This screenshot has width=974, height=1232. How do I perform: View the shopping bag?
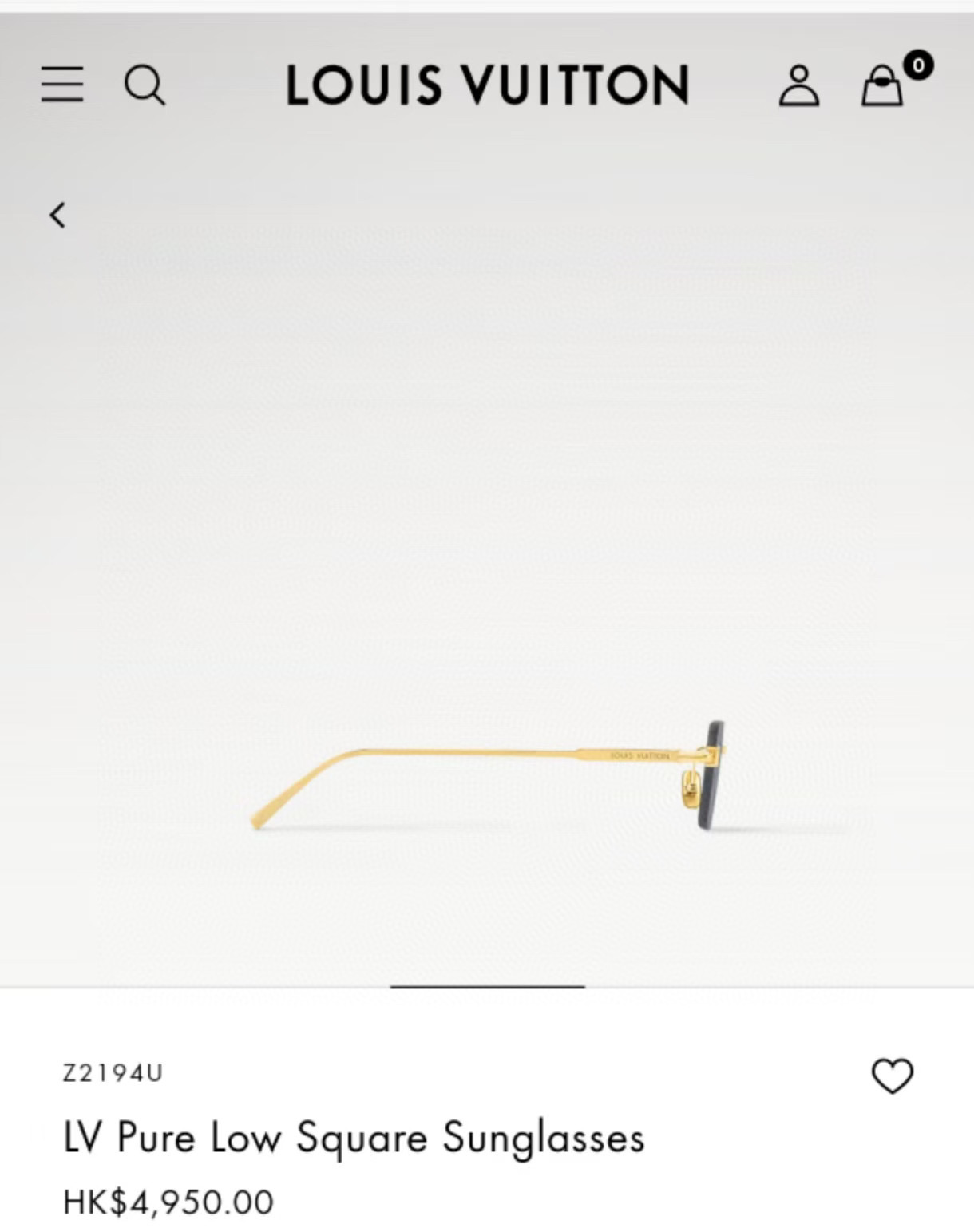(x=883, y=85)
